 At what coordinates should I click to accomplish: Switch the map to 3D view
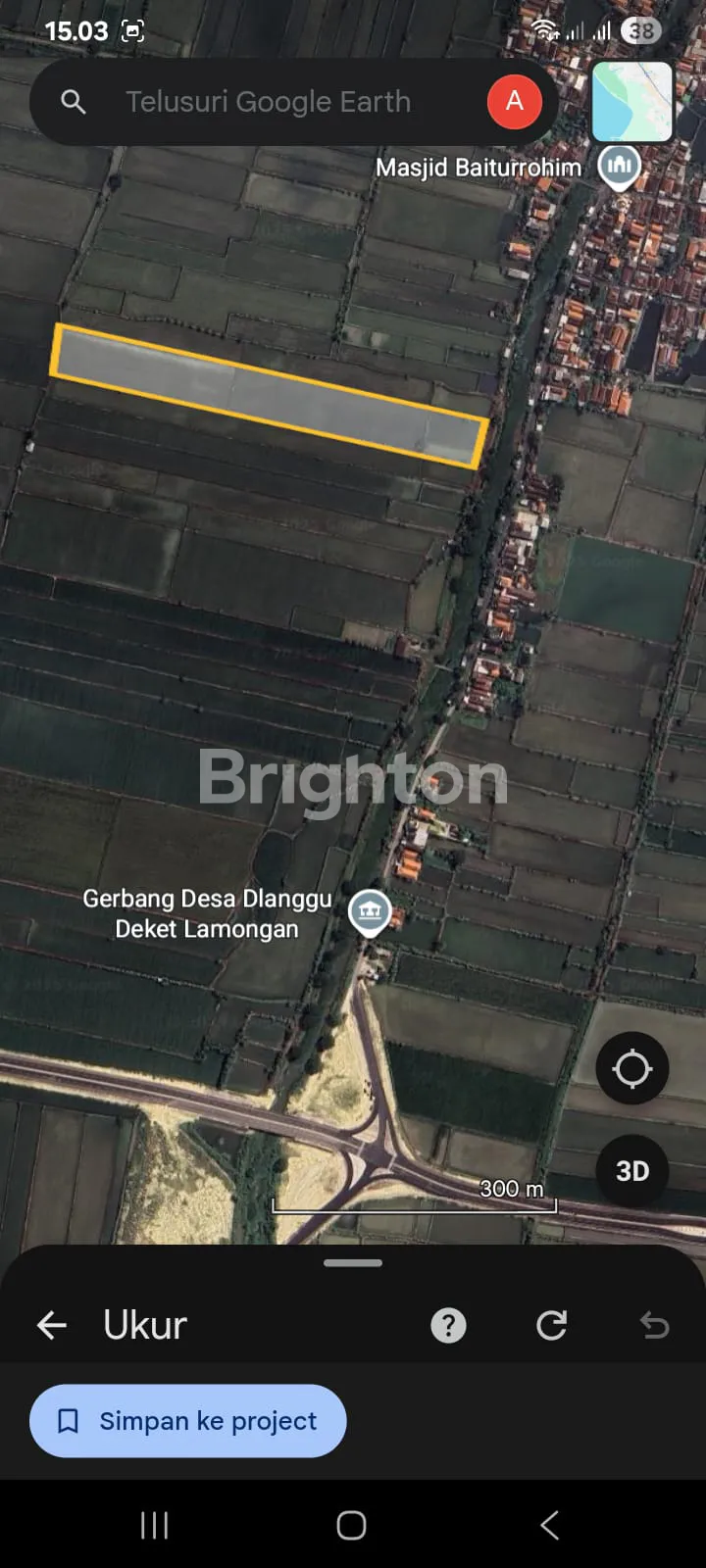point(632,1171)
